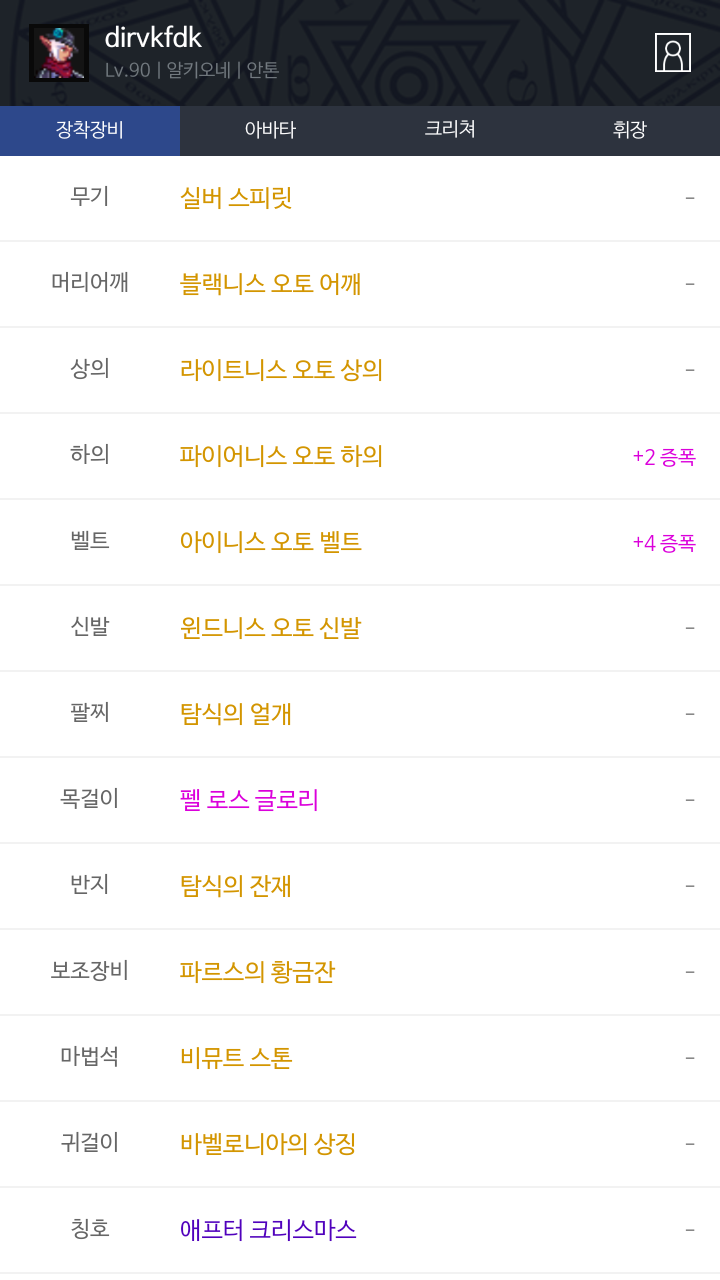The height and width of the screenshot is (1280, 720).
Task: Switch to the 아바타 tab
Action: (270, 130)
